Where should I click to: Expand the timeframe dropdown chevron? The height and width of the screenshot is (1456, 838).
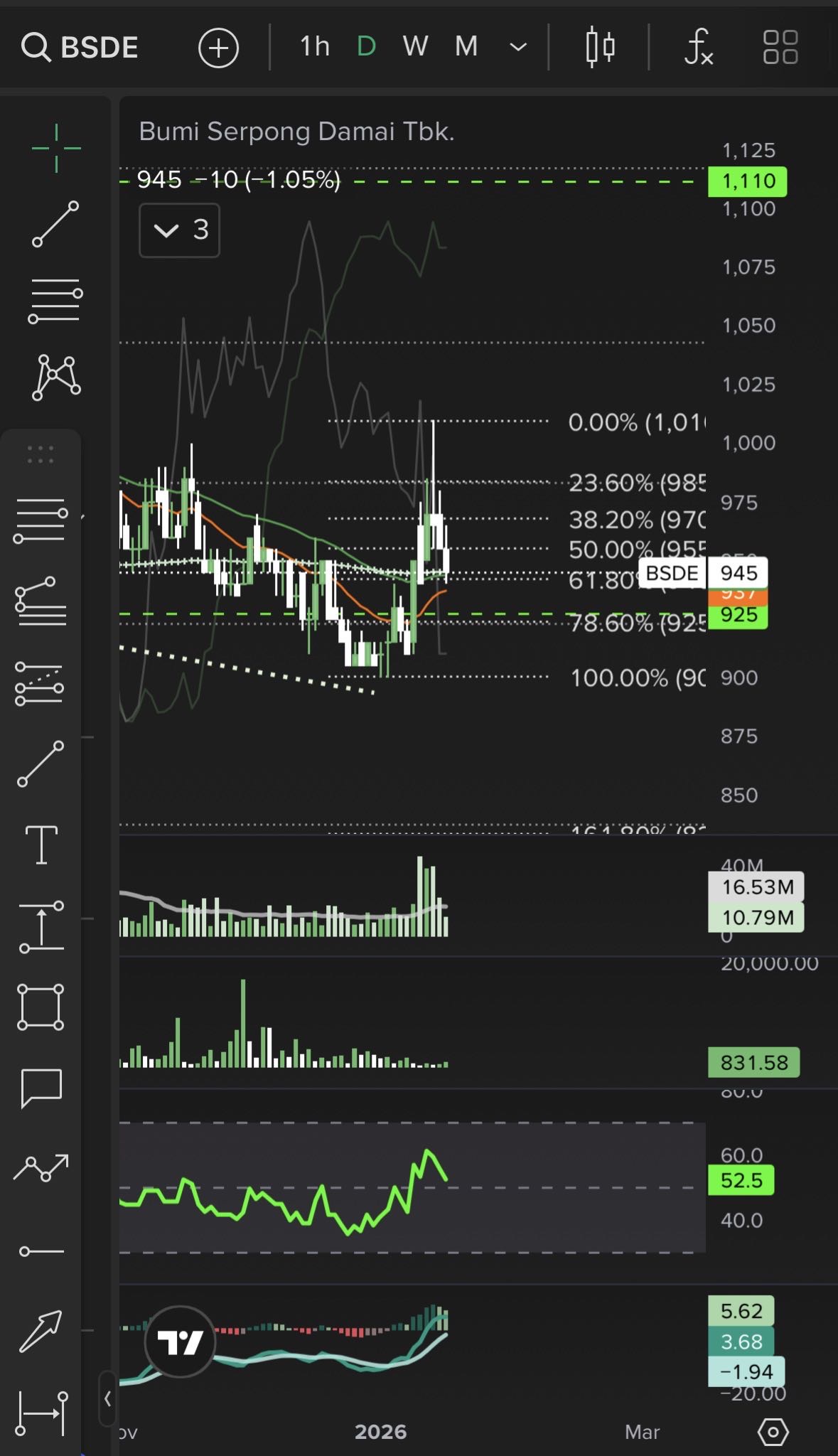click(x=519, y=48)
